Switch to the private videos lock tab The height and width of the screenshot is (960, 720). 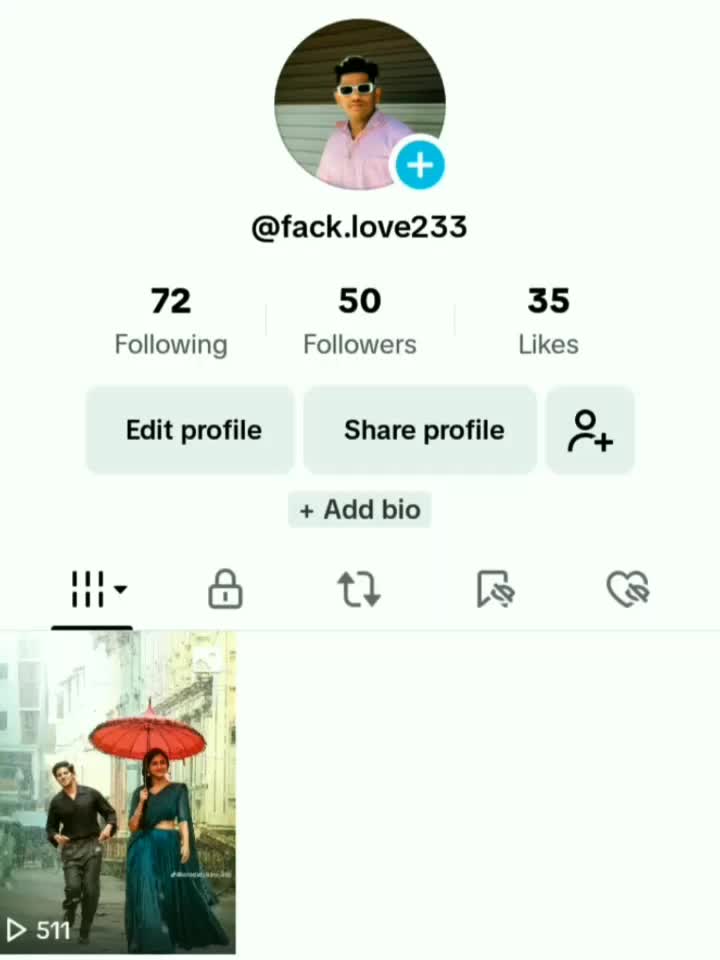click(225, 590)
